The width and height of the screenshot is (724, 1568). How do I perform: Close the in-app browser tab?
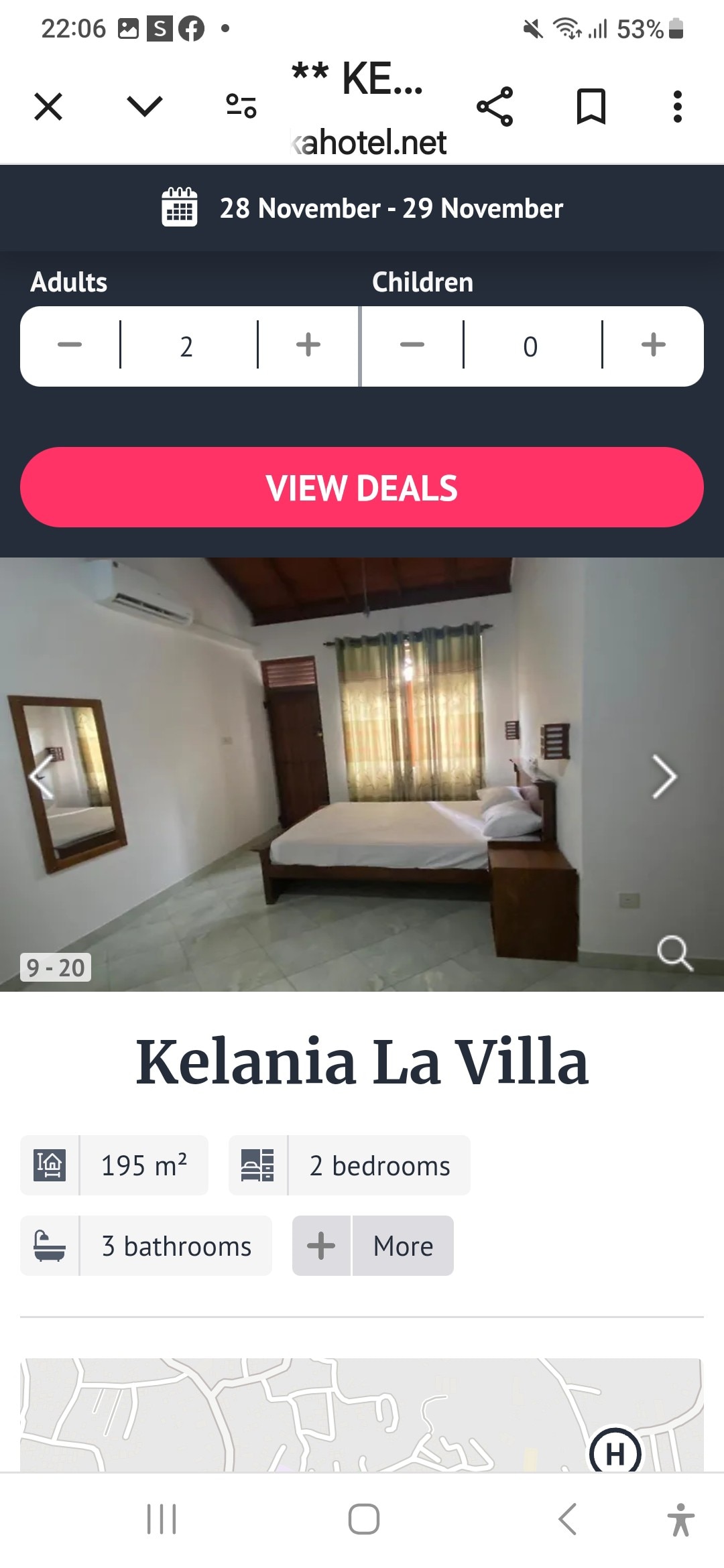point(48,107)
